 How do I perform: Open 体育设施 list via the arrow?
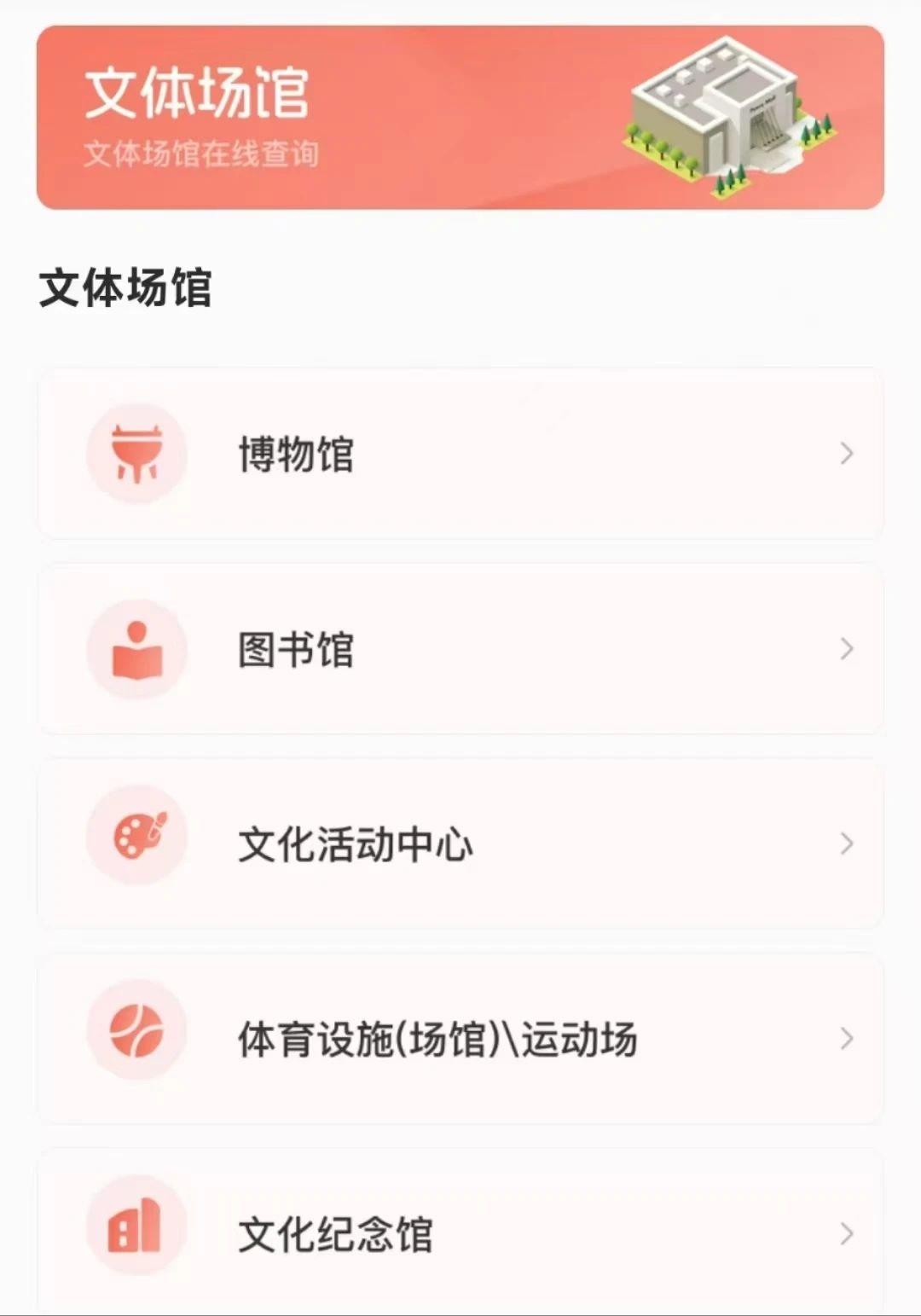pyautogui.click(x=845, y=1039)
